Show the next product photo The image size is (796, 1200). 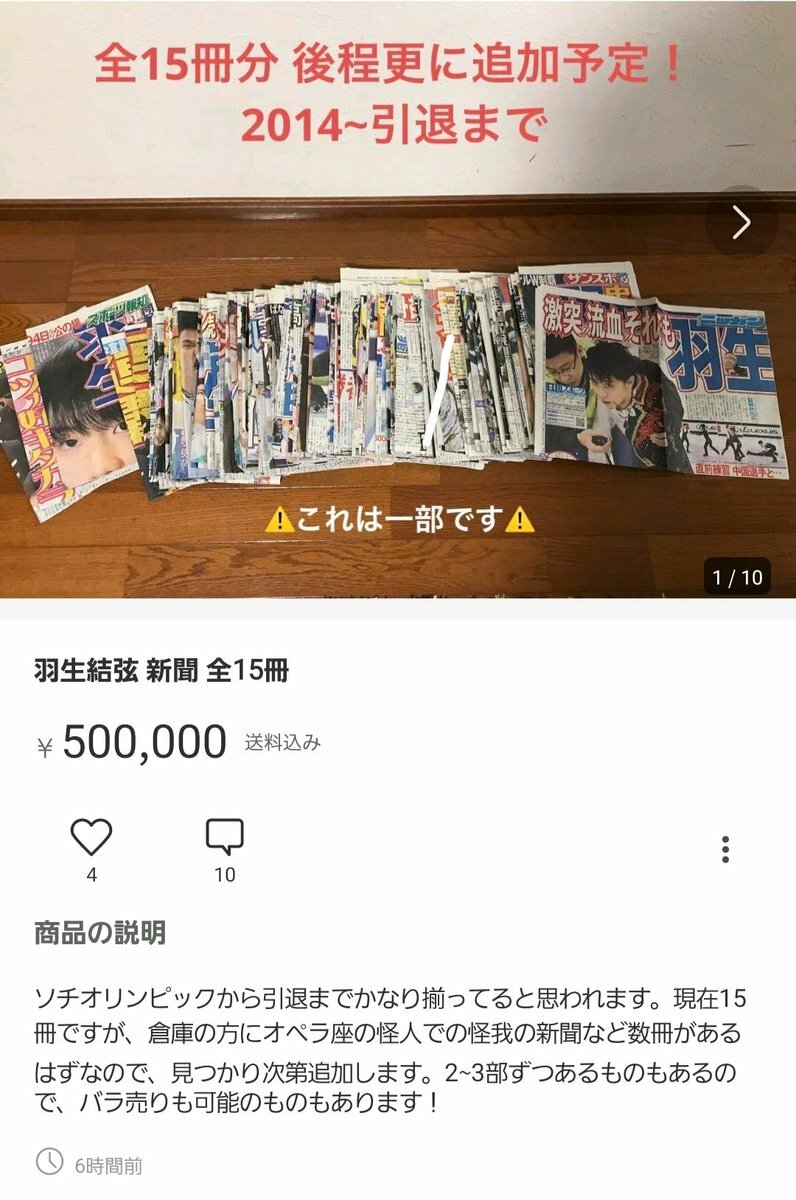pos(741,222)
